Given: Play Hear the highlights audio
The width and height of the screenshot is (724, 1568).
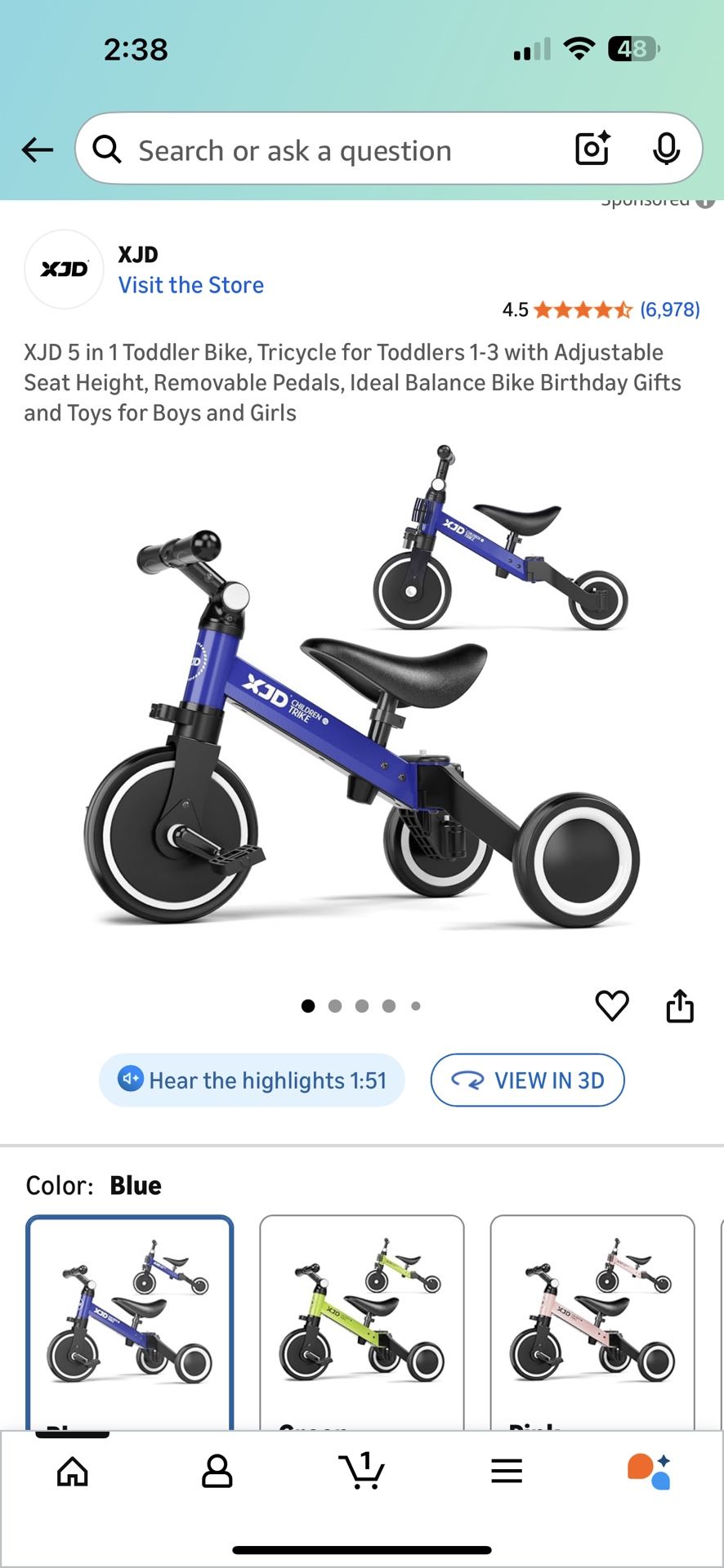Looking at the screenshot, I should click(x=252, y=1080).
